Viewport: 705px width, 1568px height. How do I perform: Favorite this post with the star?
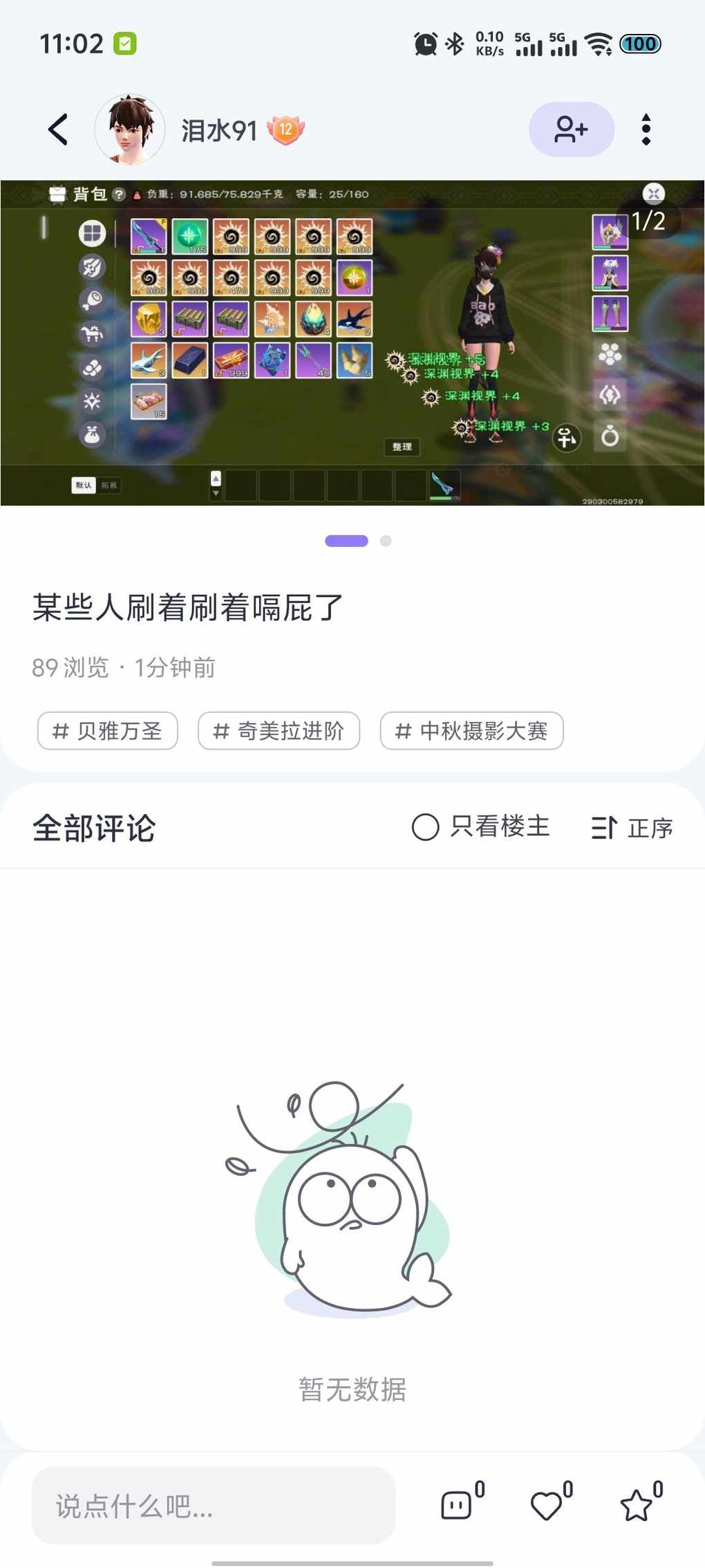636,1505
